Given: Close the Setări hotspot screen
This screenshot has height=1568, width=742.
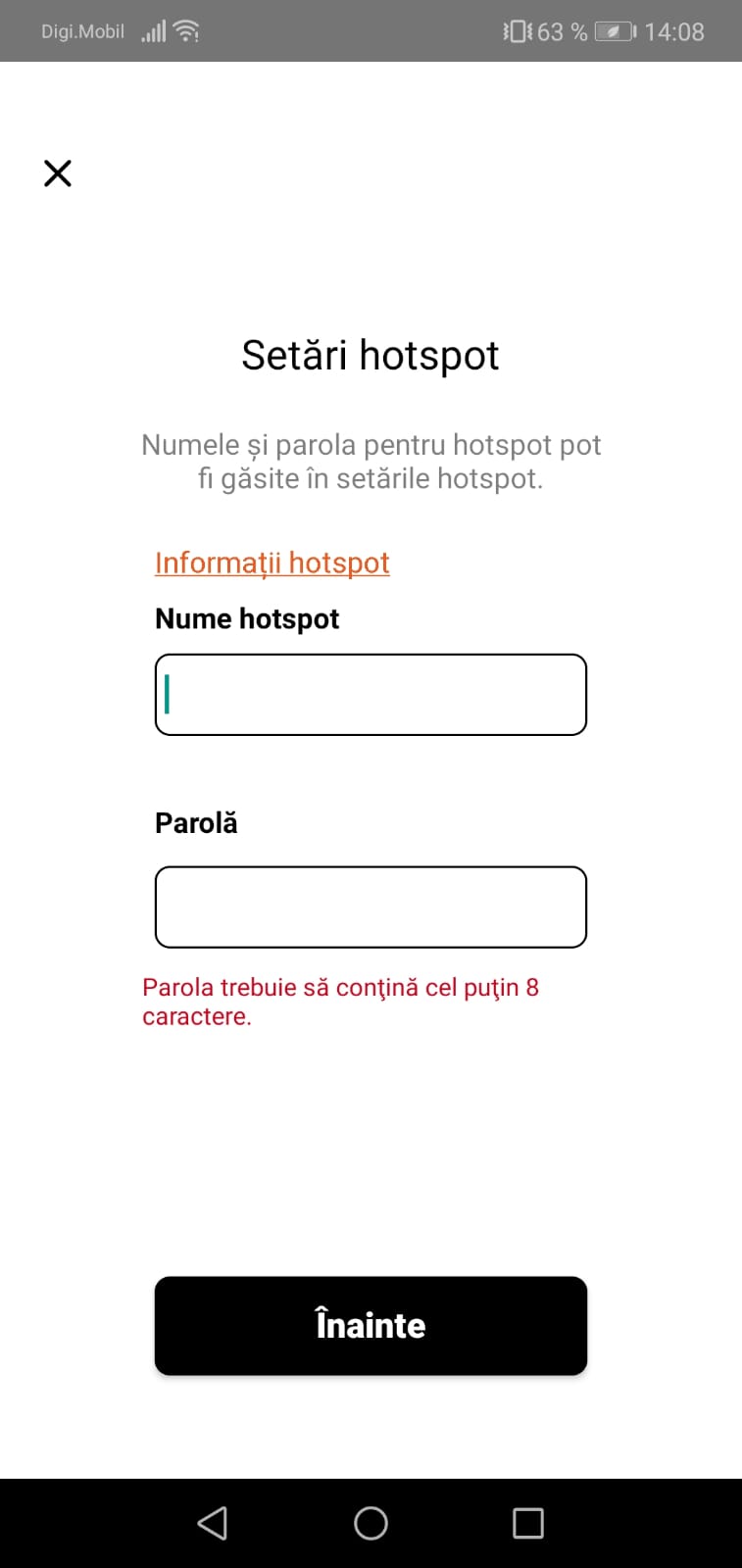Looking at the screenshot, I should tap(58, 173).
